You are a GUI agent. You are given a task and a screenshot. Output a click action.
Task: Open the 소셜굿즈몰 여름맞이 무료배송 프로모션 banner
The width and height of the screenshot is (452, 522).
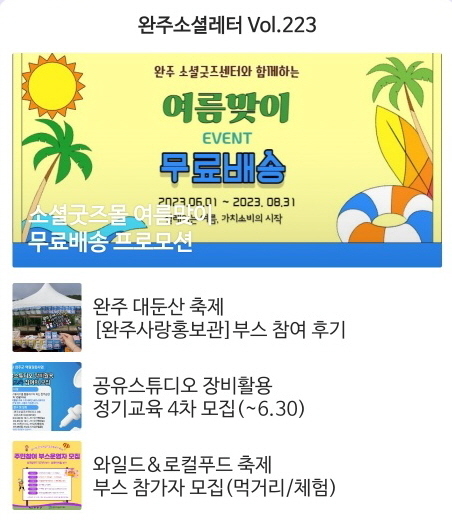coord(227,160)
